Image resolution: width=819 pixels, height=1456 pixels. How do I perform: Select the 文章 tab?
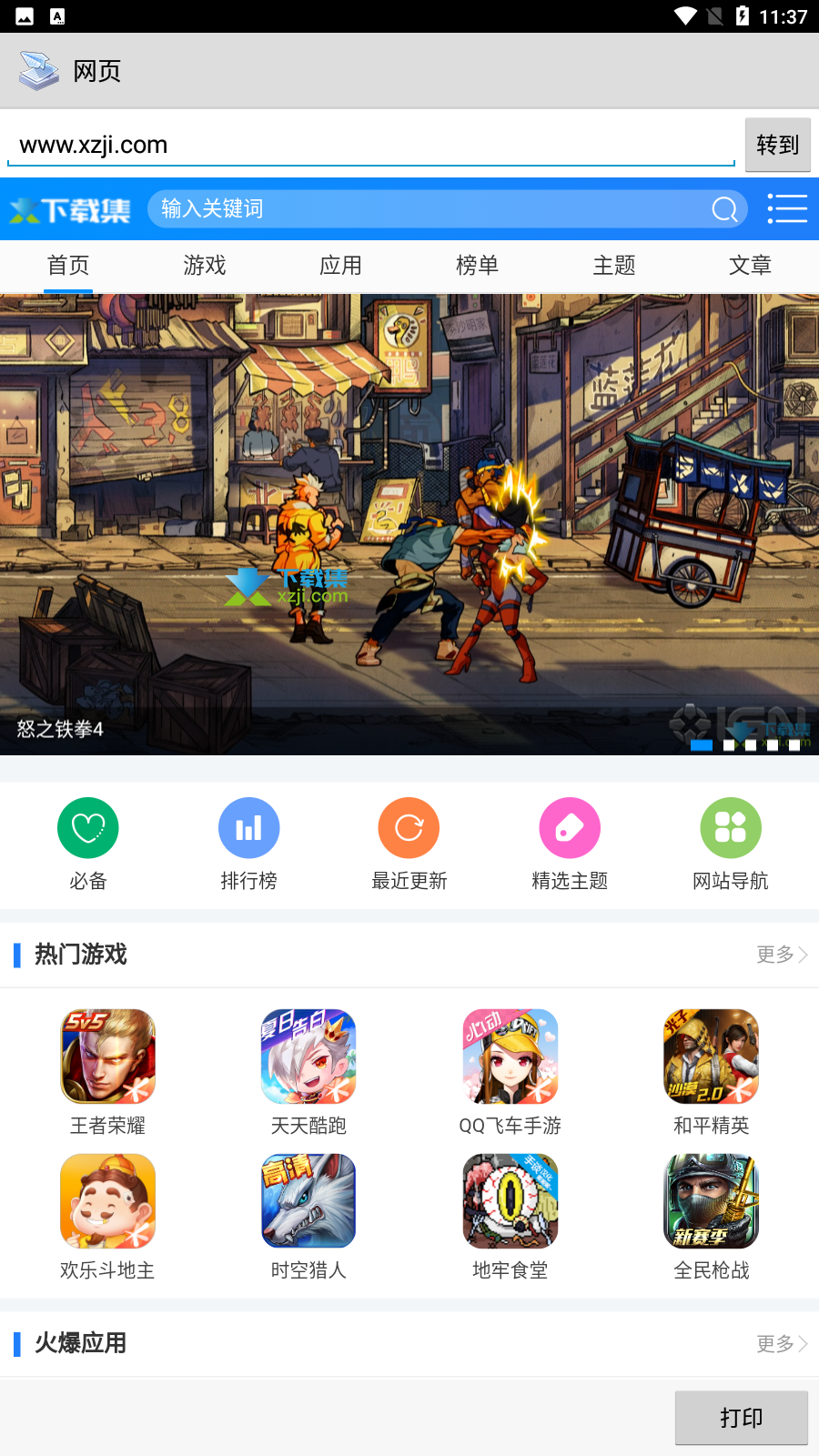click(751, 266)
